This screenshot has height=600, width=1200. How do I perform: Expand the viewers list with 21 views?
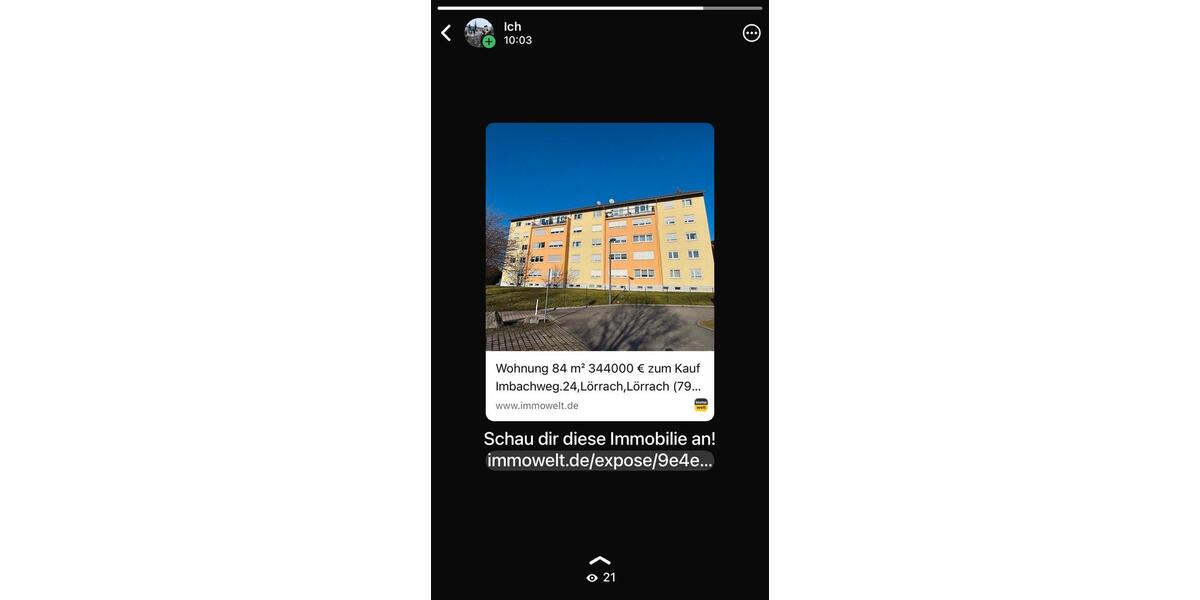click(600, 570)
